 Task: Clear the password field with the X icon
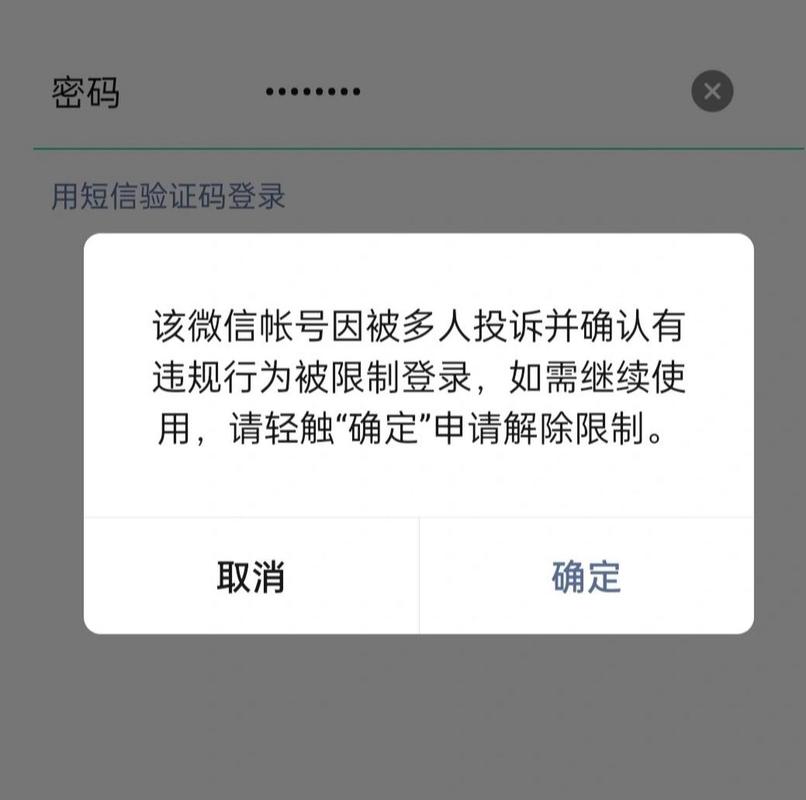[712, 92]
